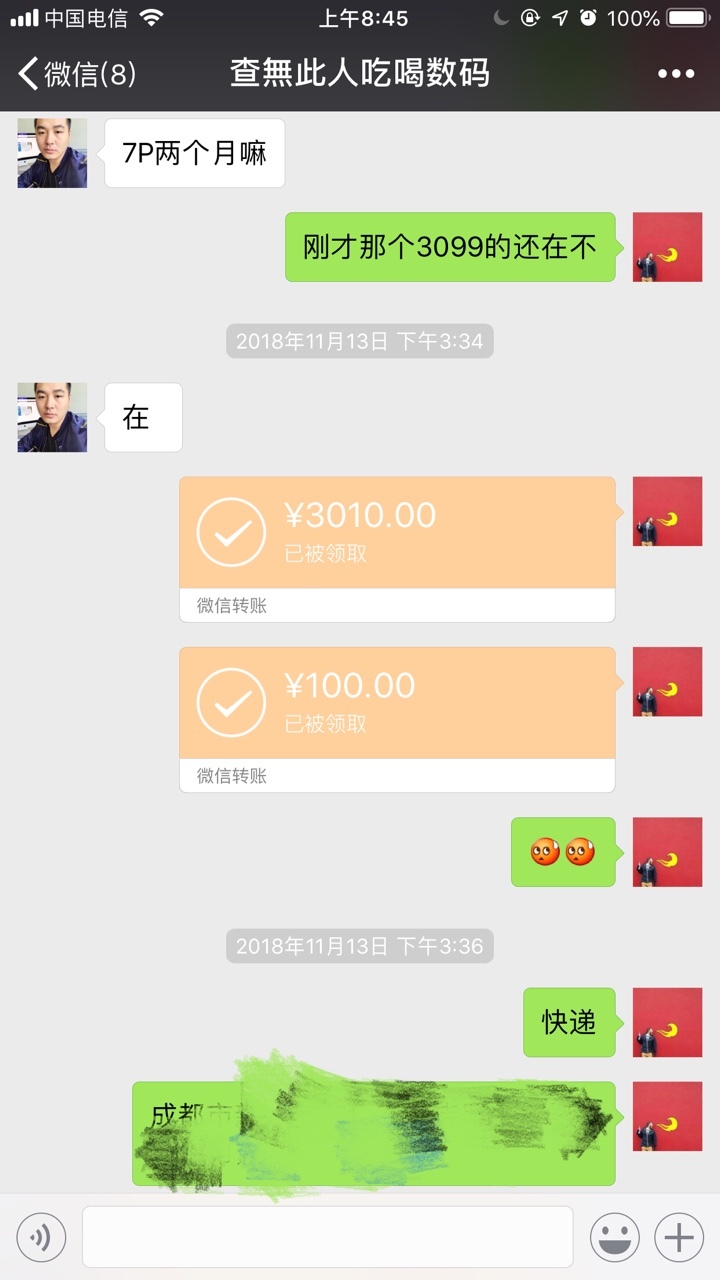Open the ¥100.00 transfer details
720x1280 pixels.
coord(397,719)
